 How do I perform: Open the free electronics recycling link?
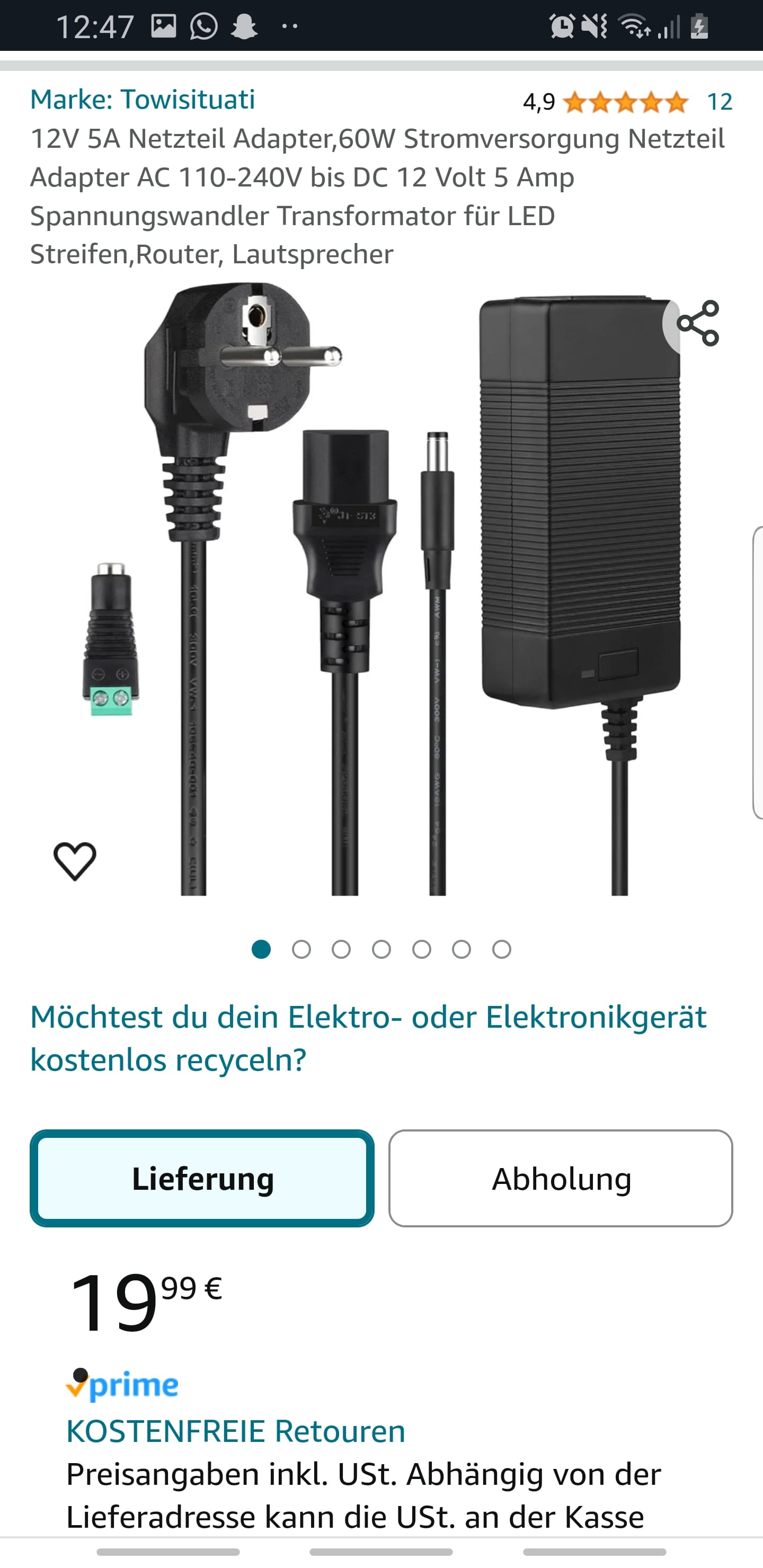[368, 1038]
